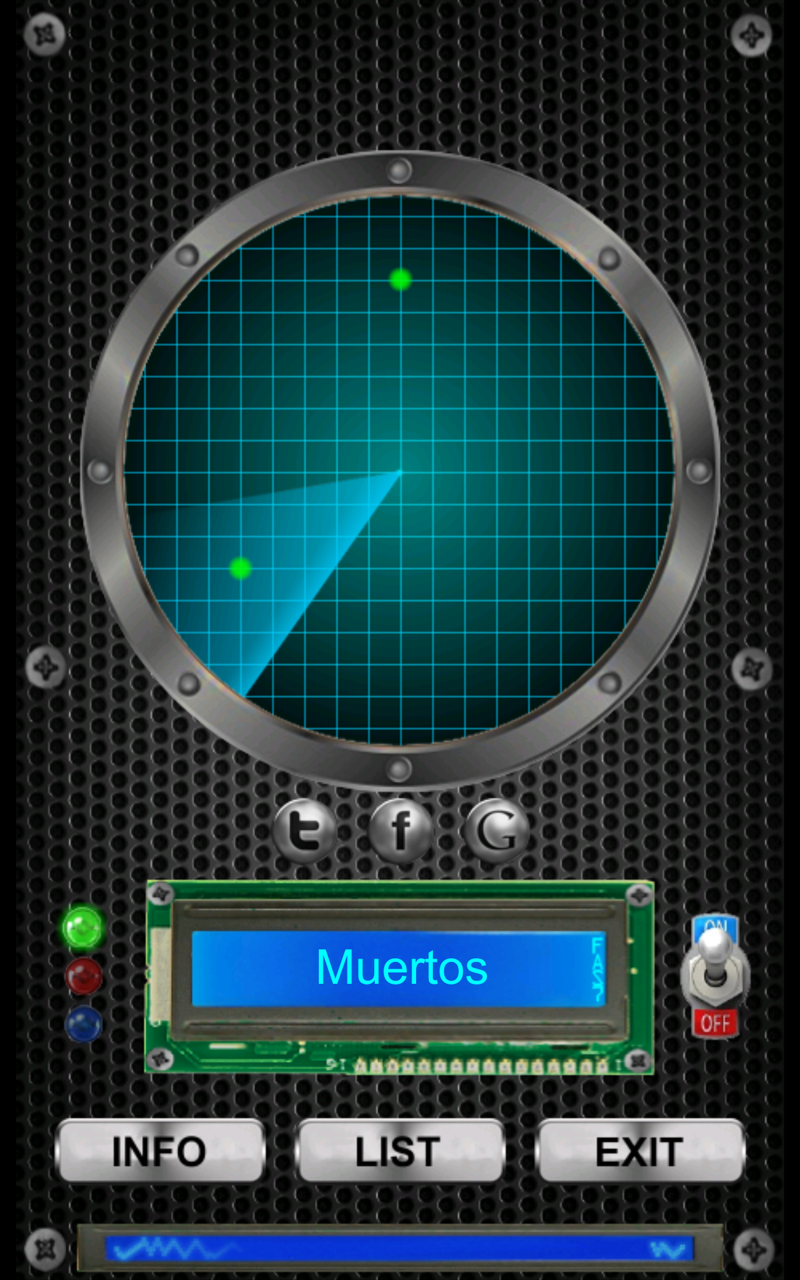This screenshot has width=800, height=1280.
Task: Tap the Muertos LCD display
Action: pyautogui.click(x=400, y=967)
